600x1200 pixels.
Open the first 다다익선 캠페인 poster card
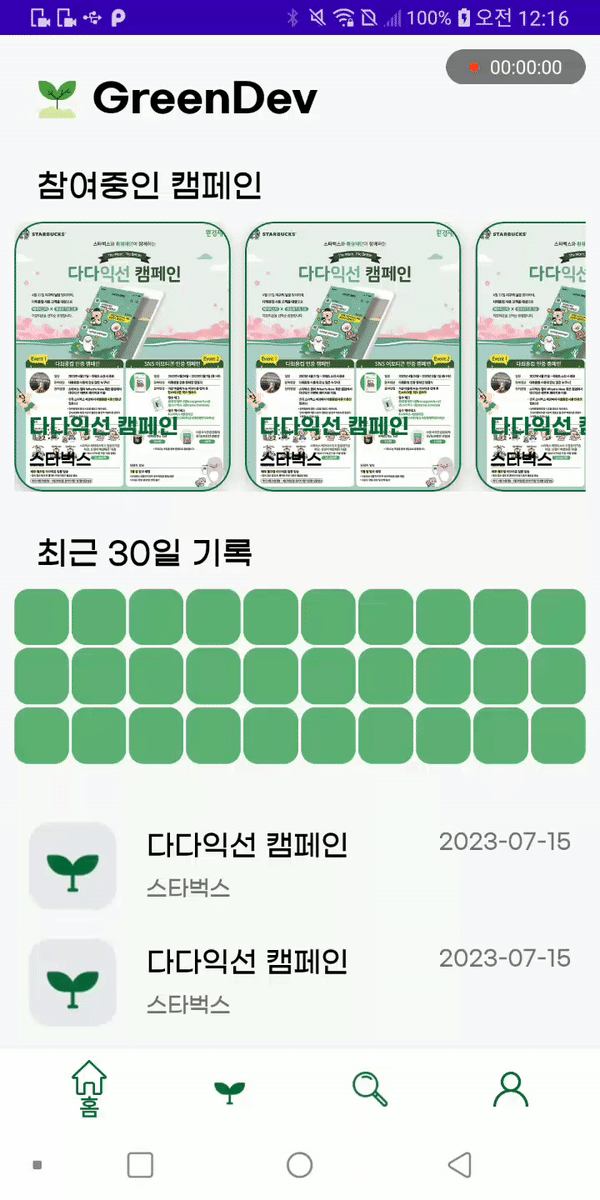click(122, 356)
